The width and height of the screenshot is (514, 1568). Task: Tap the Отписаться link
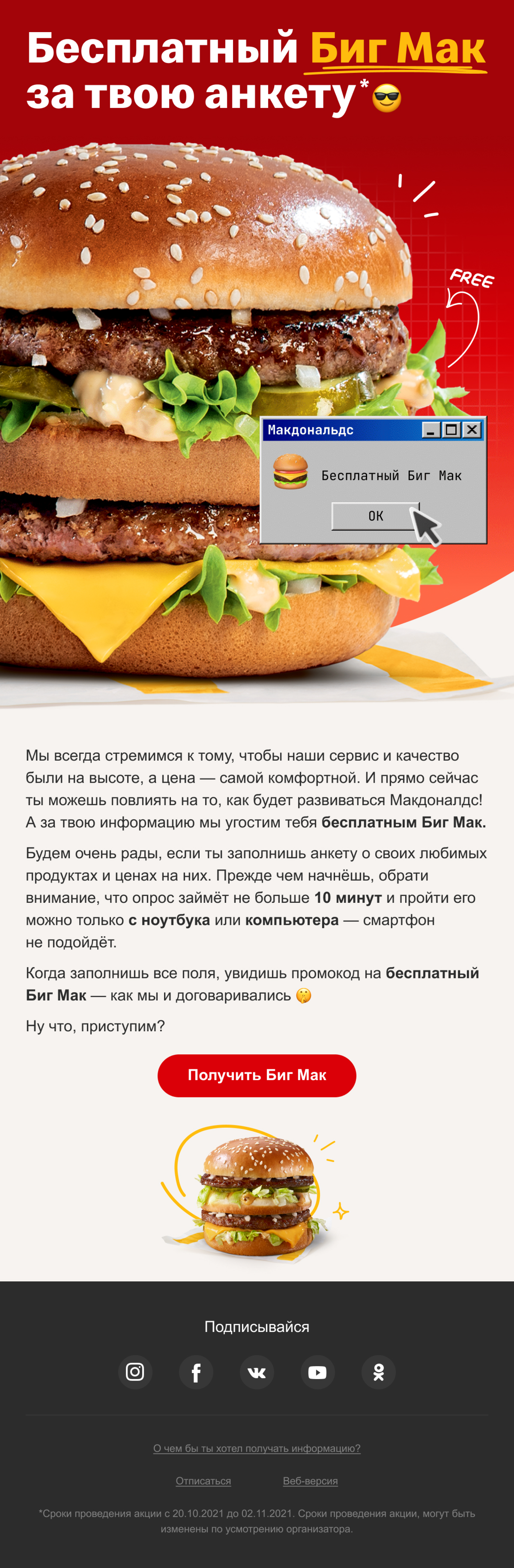(x=203, y=1481)
